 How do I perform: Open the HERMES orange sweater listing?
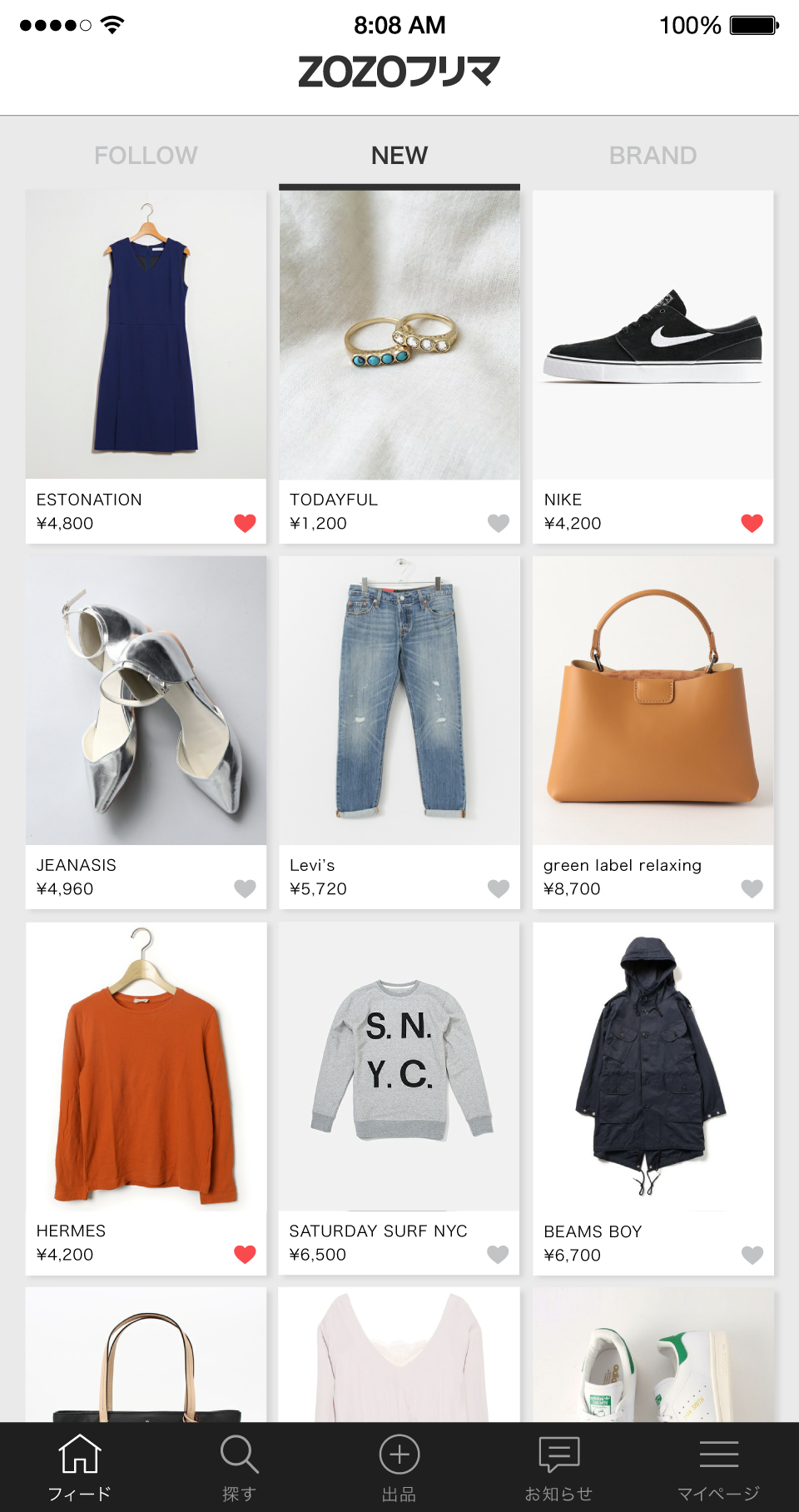coord(146,1067)
